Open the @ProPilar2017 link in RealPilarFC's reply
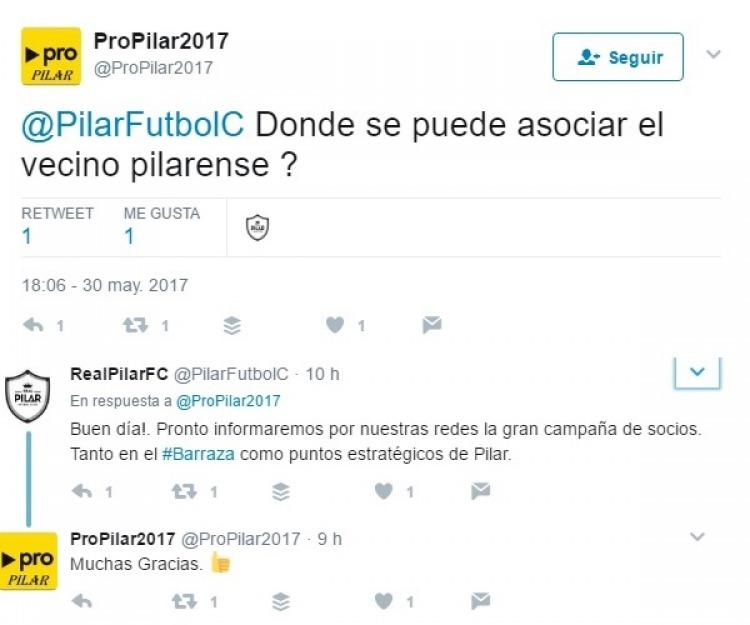 click(228, 401)
